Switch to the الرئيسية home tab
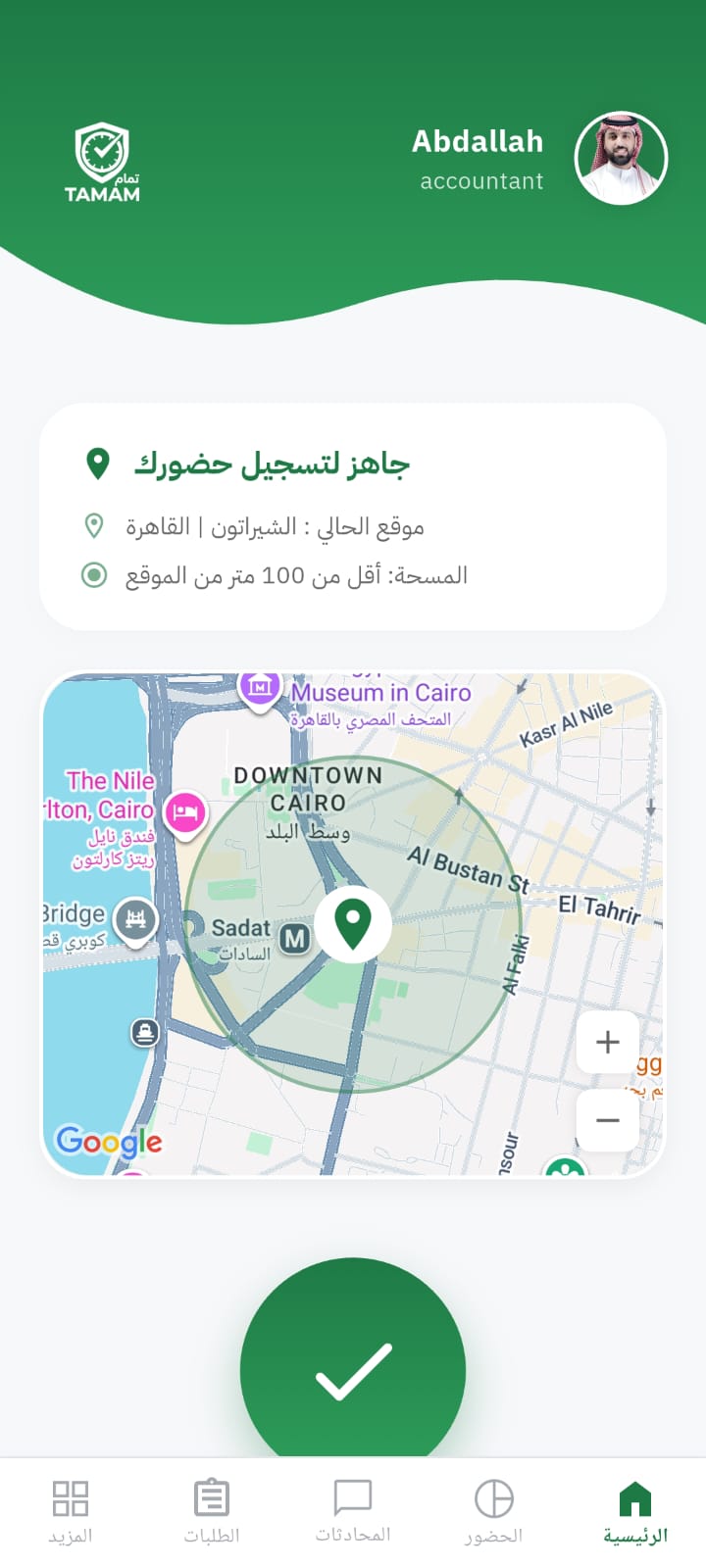The image size is (706, 1568). 635,1512
